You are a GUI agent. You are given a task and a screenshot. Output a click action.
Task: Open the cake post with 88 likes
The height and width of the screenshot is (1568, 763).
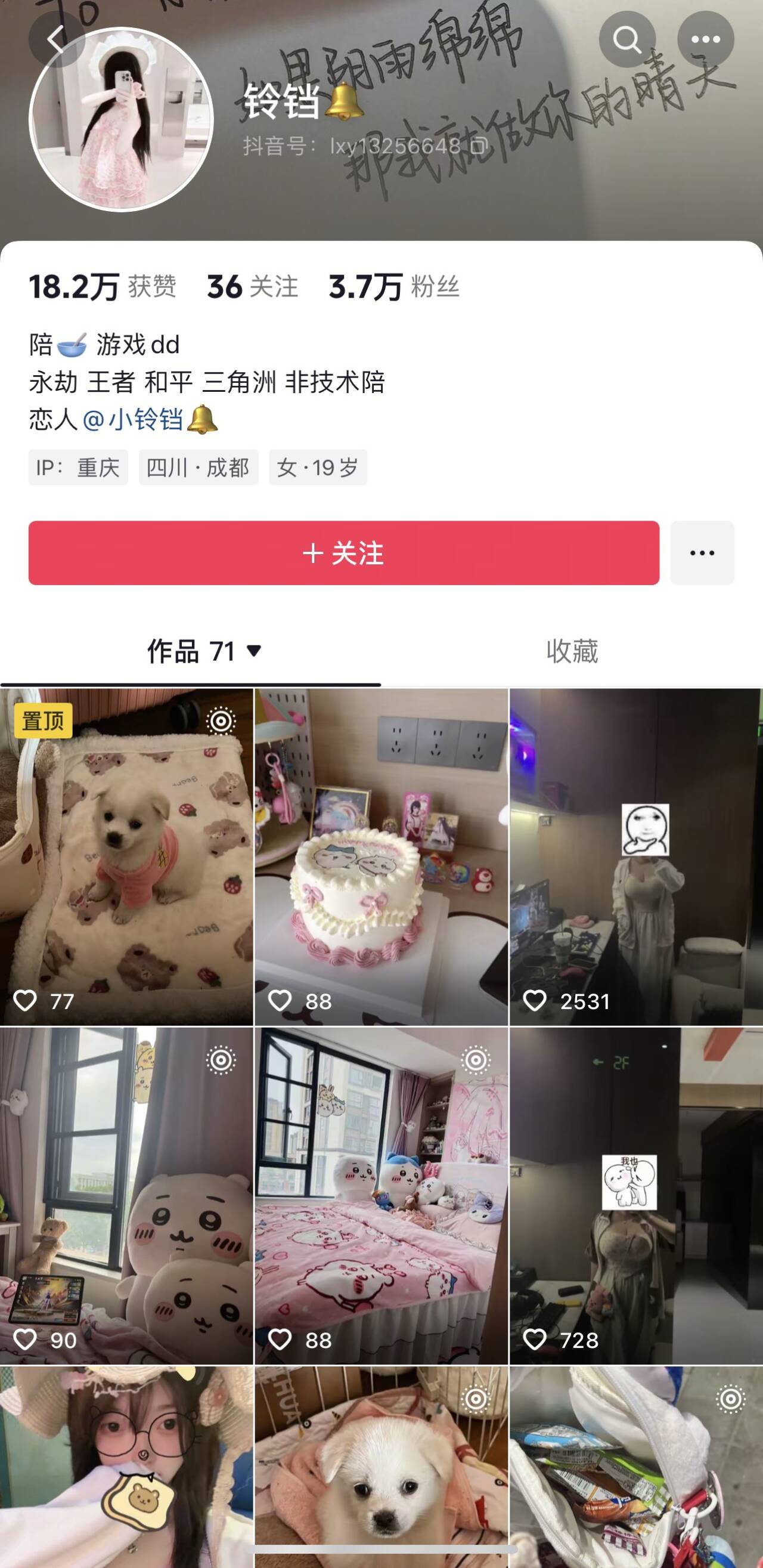point(381,857)
